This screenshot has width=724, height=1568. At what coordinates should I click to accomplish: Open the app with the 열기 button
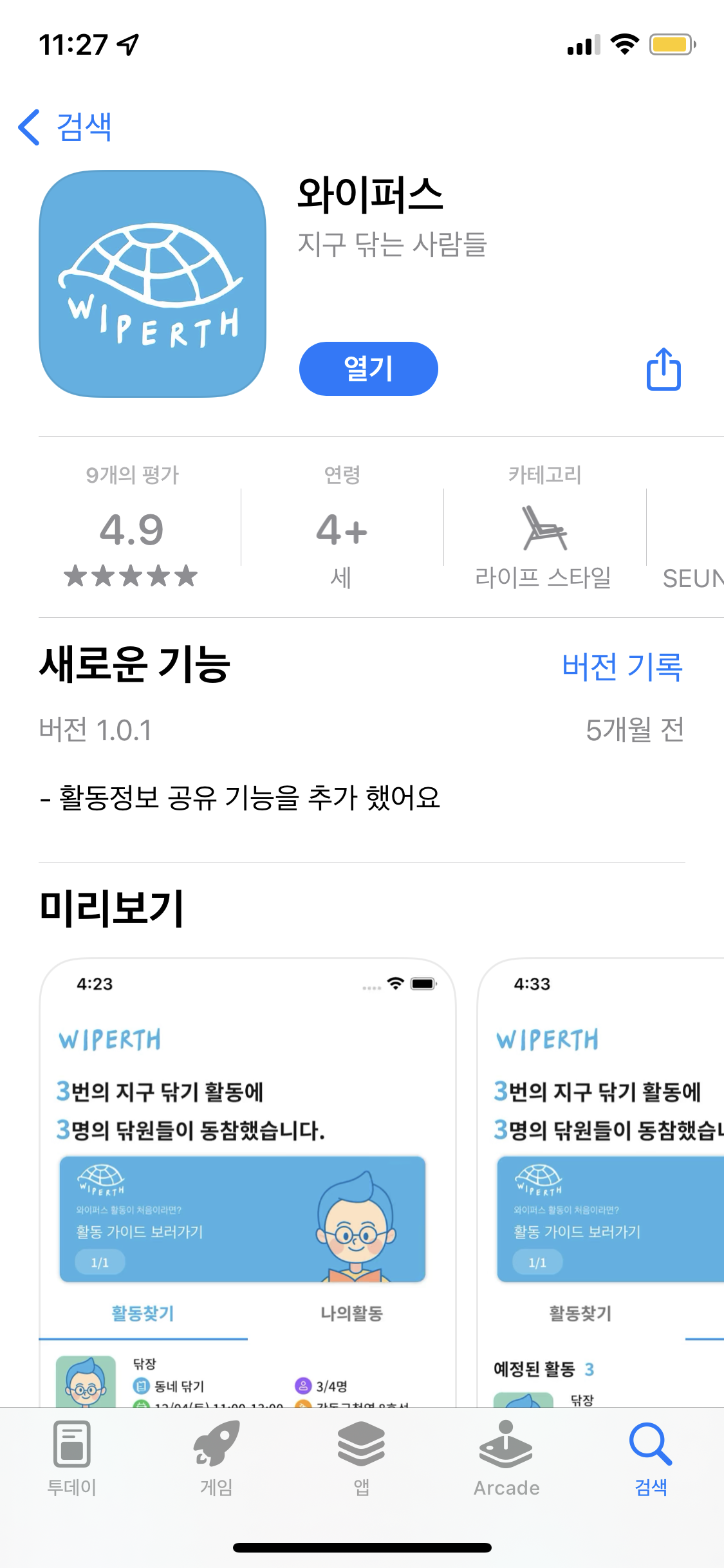(368, 369)
